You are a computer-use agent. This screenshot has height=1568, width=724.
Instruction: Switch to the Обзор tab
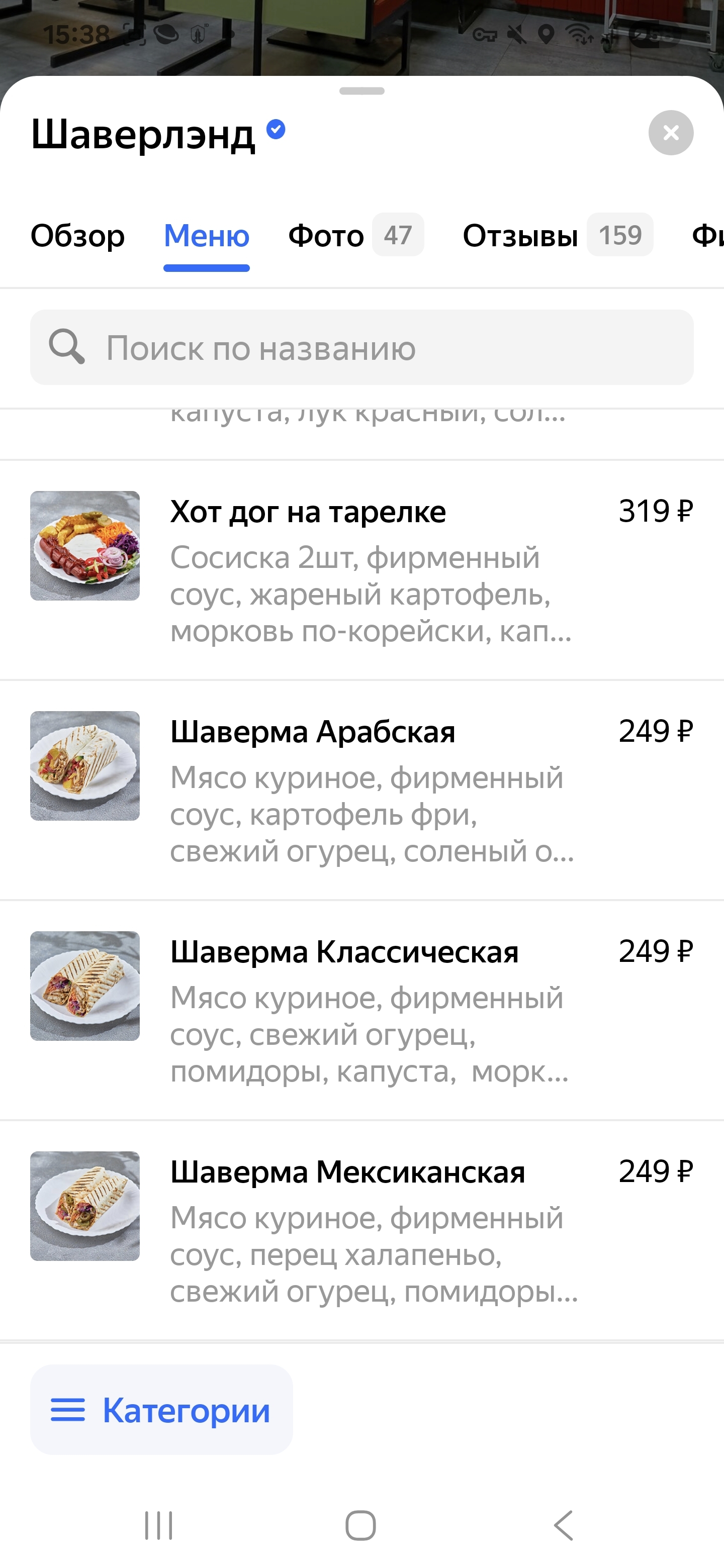(x=78, y=236)
